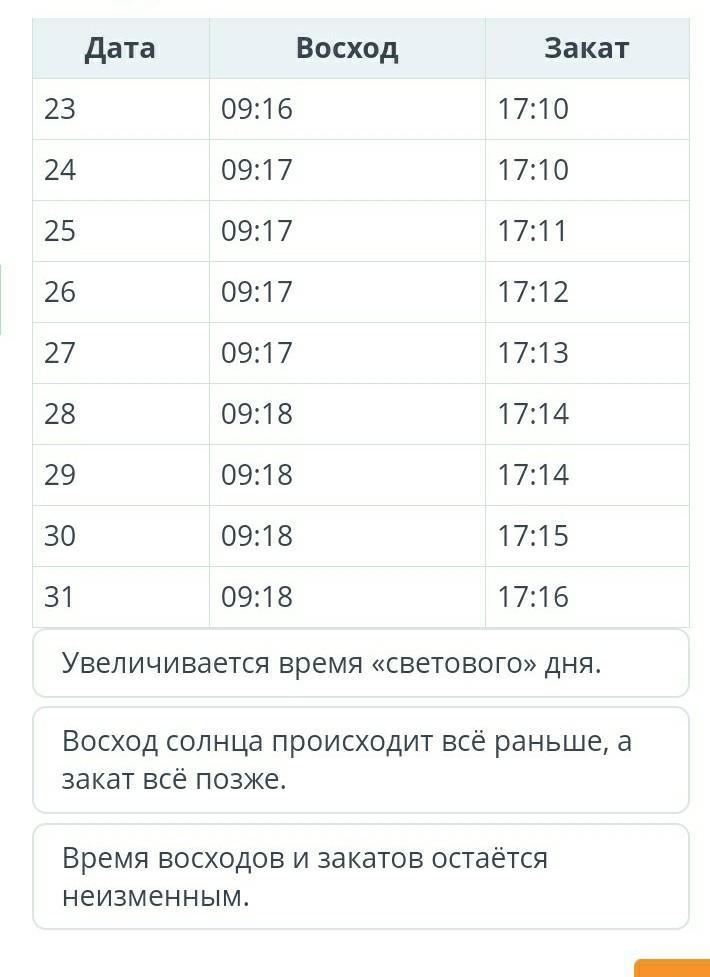The image size is (710, 977).
Task: Select answer «Увеличивается время светового дня»
Action: pyautogui.click(x=360, y=663)
